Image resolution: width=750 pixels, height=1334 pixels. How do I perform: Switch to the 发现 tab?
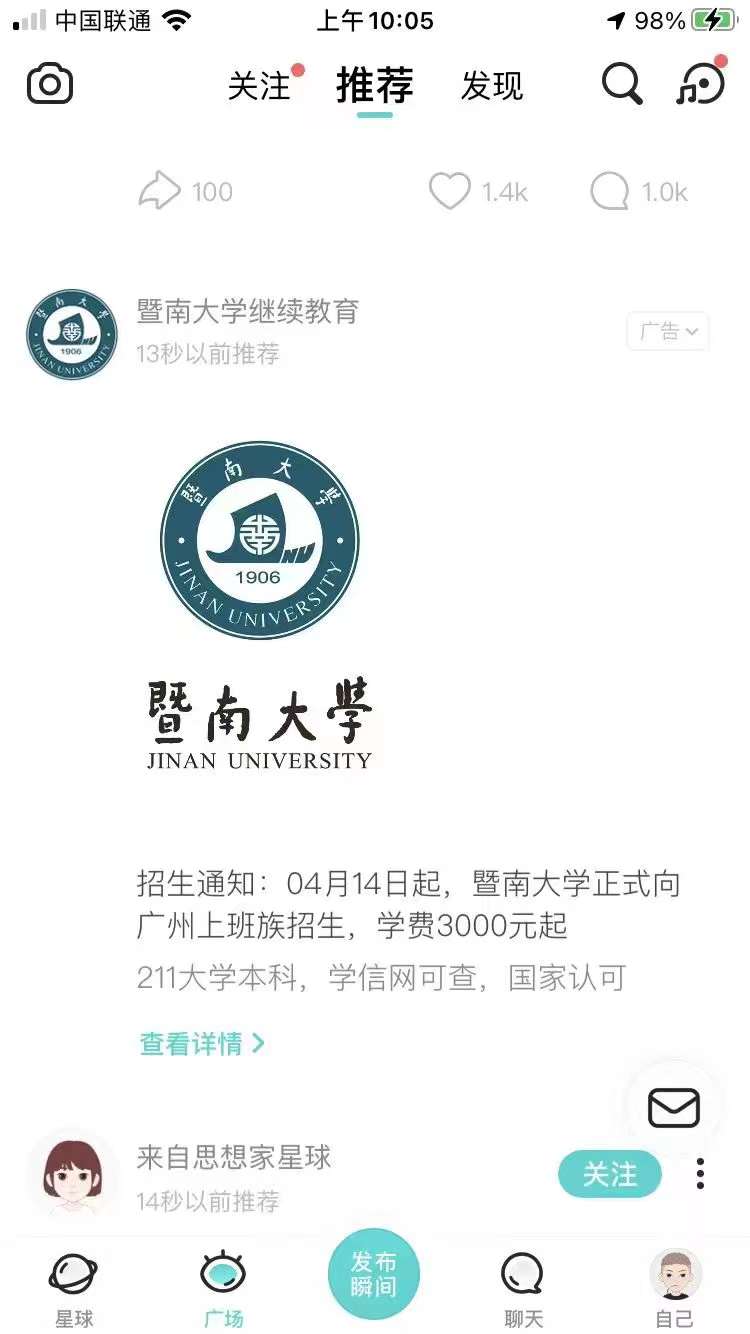[492, 87]
